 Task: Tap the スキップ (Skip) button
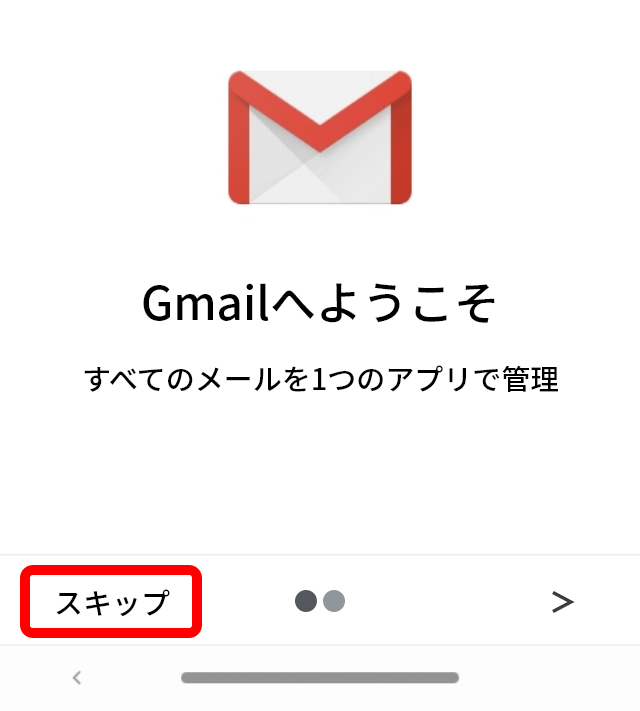click(x=111, y=602)
